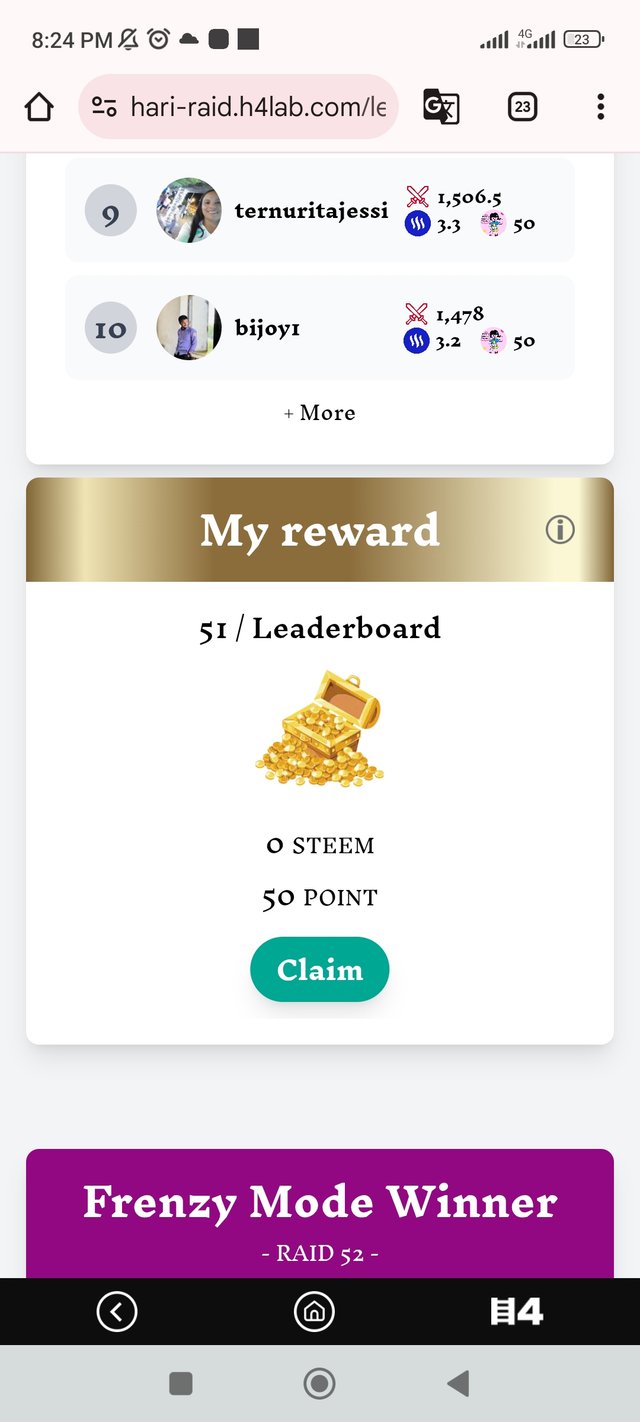
Task: Show info about My reward
Action: (560, 530)
